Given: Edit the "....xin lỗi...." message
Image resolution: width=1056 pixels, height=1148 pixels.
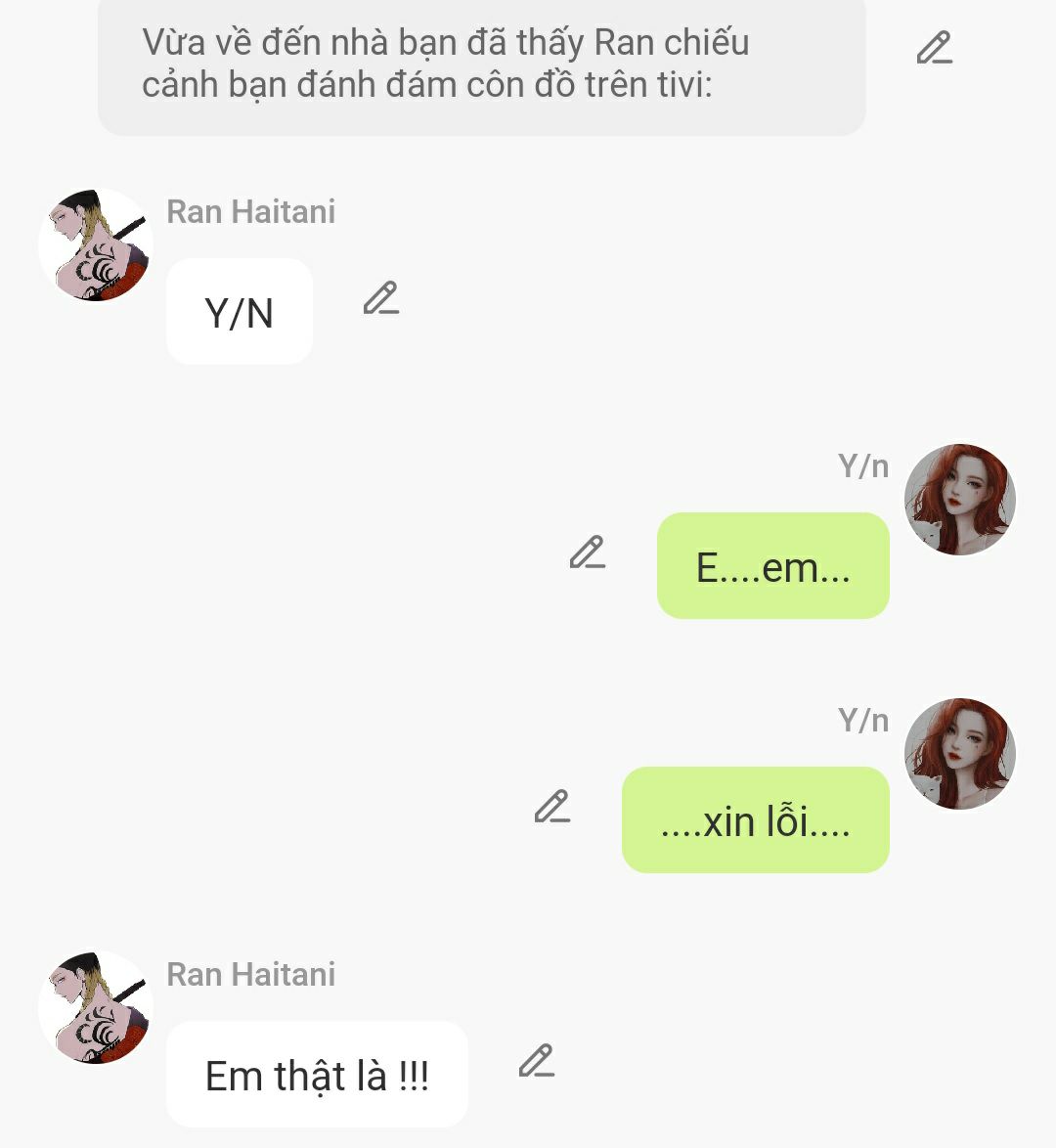Looking at the screenshot, I should 551,807.
